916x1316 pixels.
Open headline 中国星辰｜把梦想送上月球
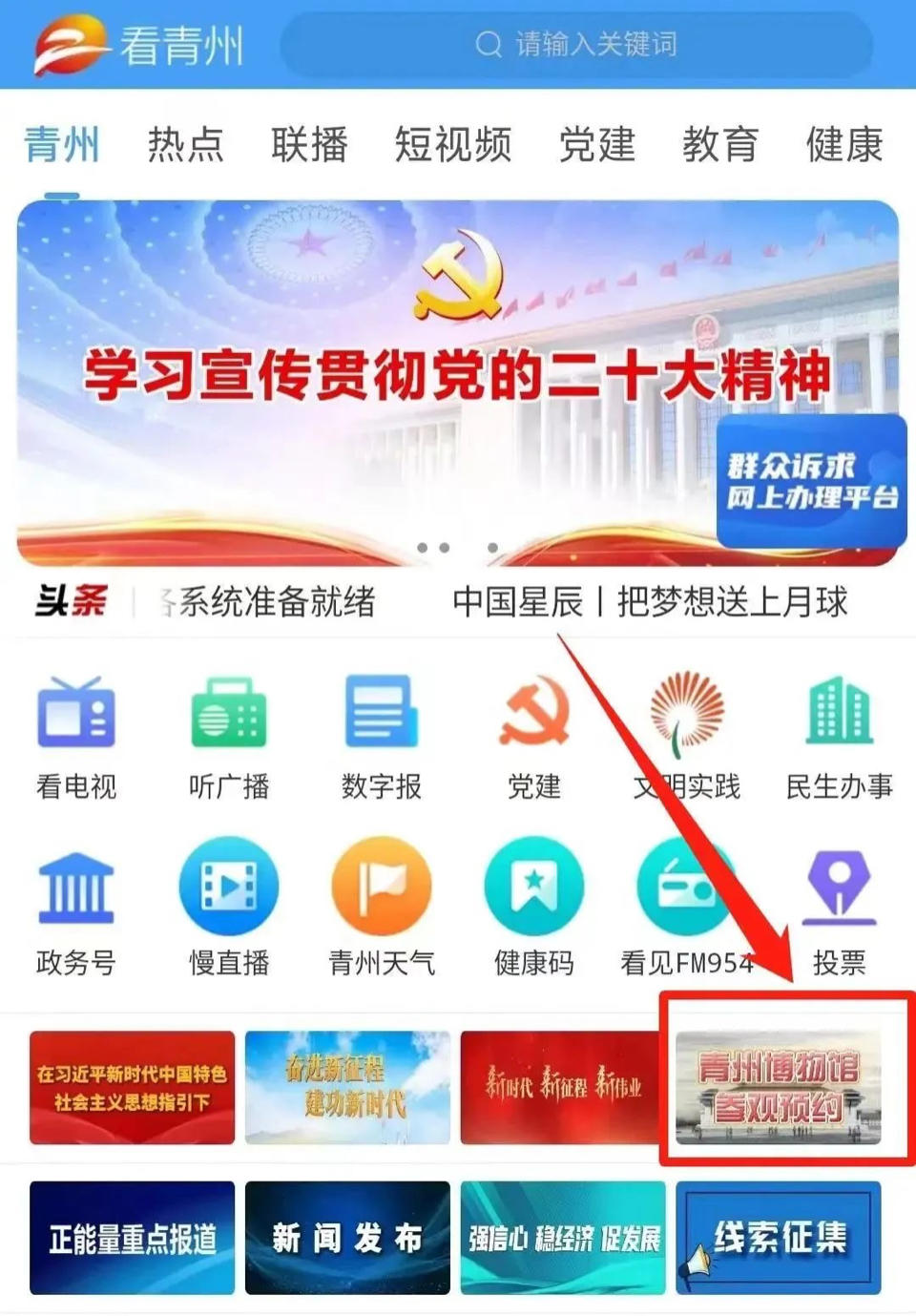pyautogui.click(x=649, y=602)
